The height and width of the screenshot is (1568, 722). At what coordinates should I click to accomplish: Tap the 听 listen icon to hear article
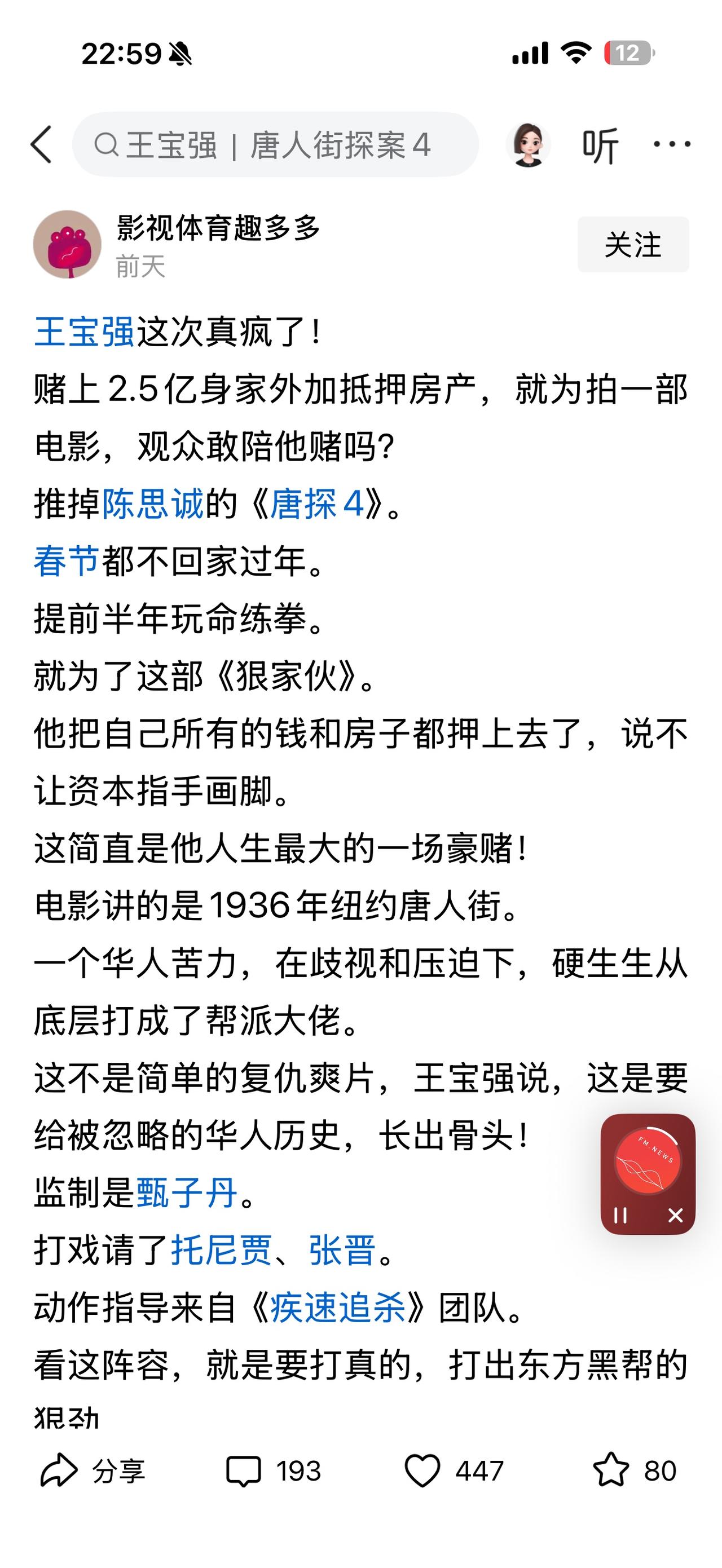(x=600, y=145)
